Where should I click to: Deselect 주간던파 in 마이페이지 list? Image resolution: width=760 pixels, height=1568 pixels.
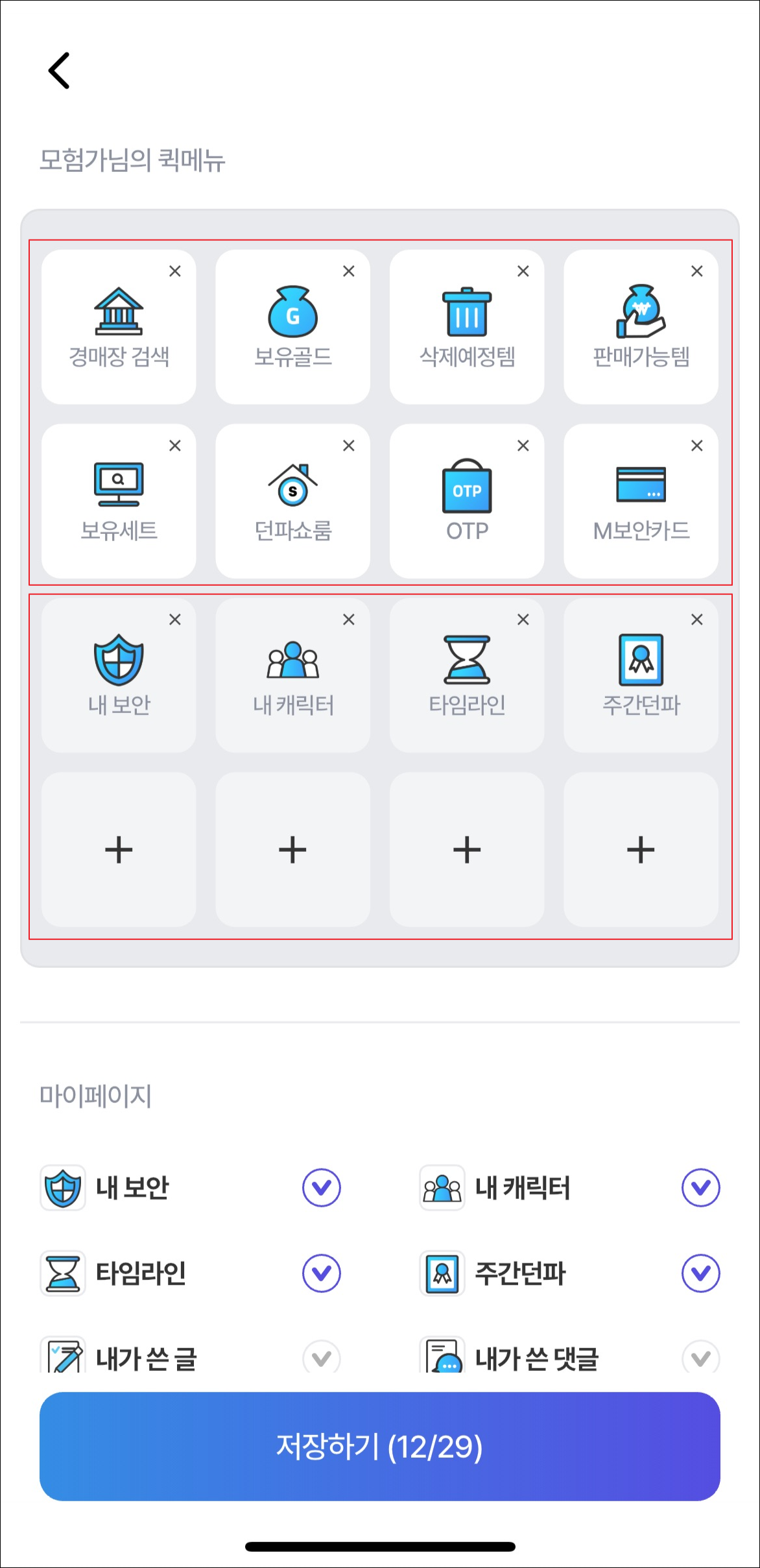pyautogui.click(x=701, y=1273)
